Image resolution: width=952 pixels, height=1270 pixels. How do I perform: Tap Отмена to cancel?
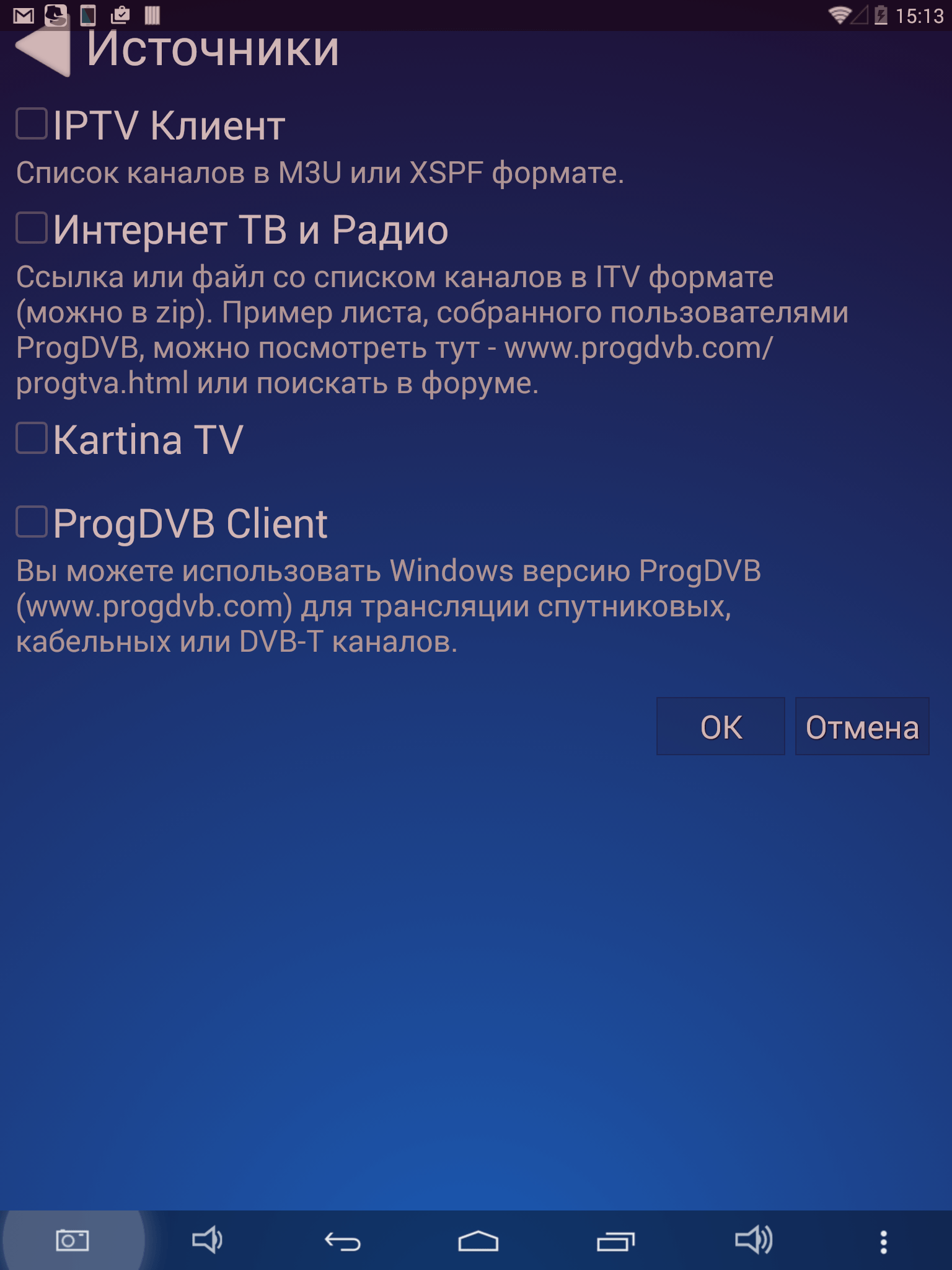coord(862,727)
